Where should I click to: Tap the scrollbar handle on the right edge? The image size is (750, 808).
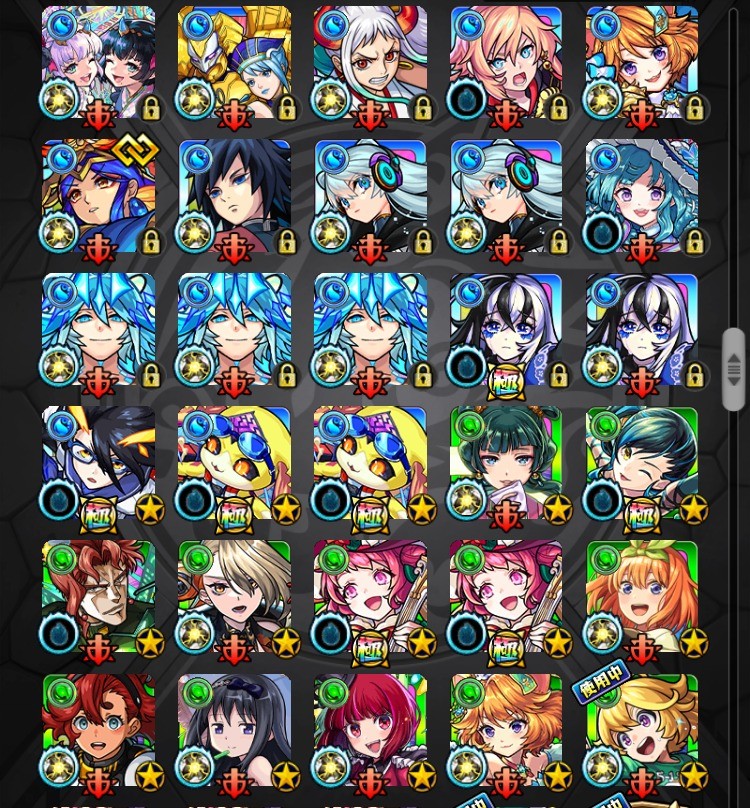tap(733, 369)
